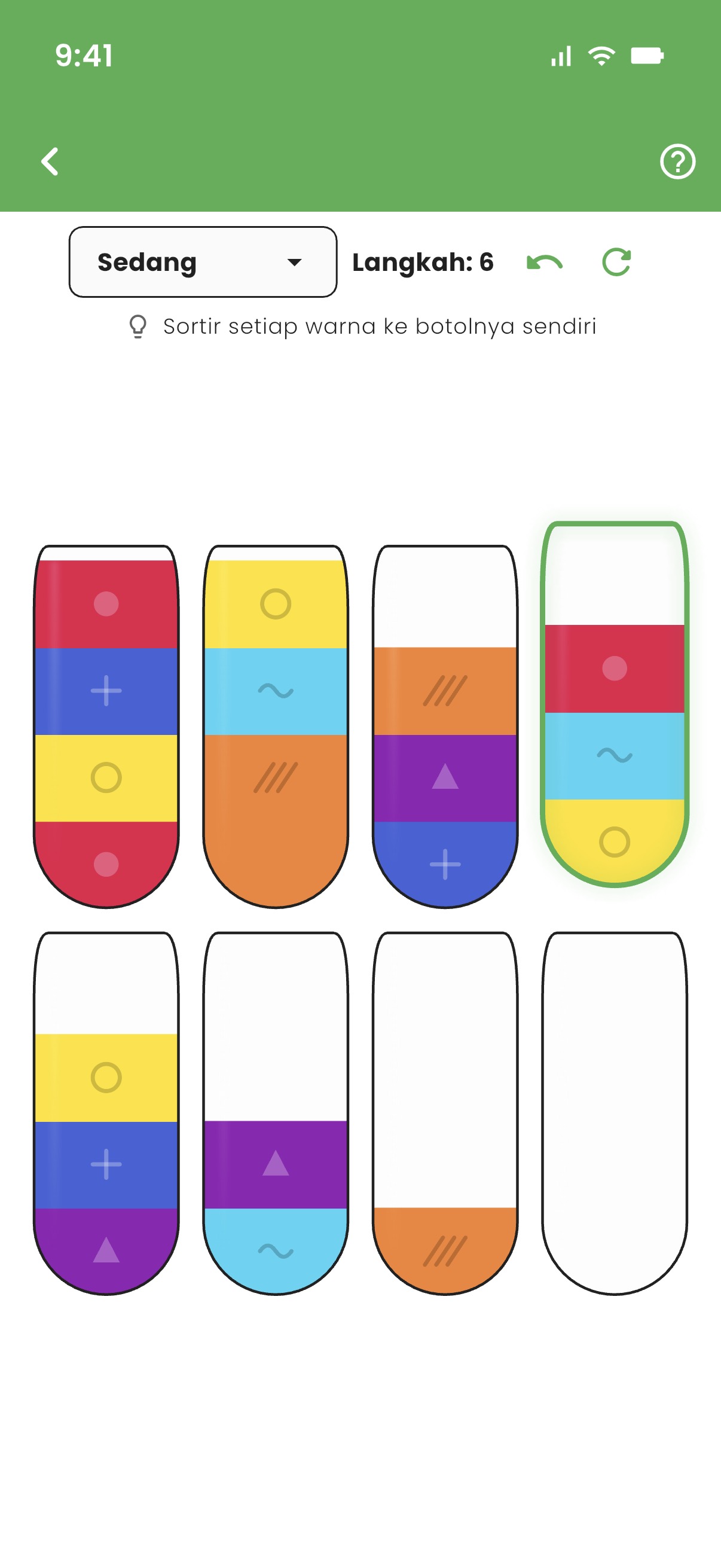This screenshot has width=721, height=1568.
Task: Tap the completely empty bottle
Action: [615, 1113]
